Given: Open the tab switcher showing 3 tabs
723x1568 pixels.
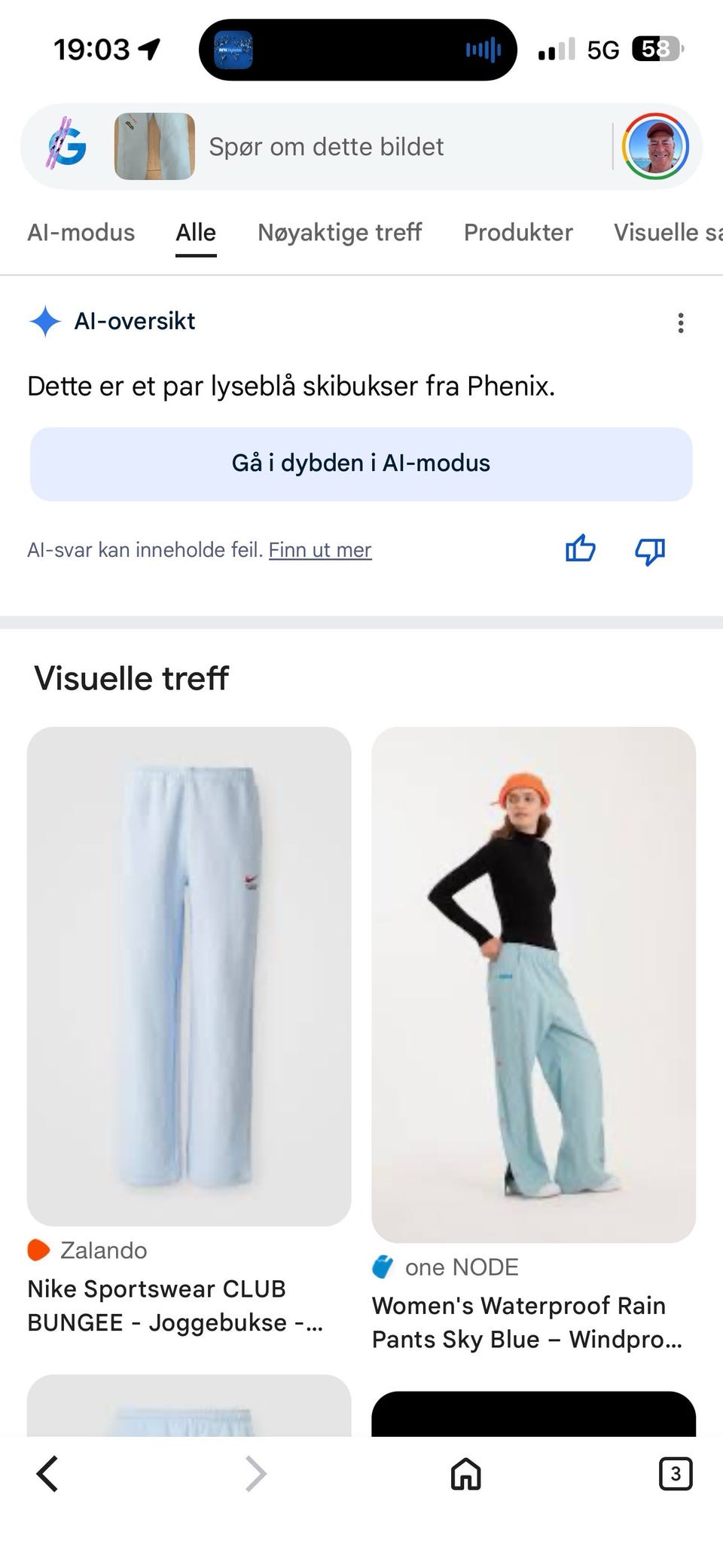Looking at the screenshot, I should point(676,1473).
